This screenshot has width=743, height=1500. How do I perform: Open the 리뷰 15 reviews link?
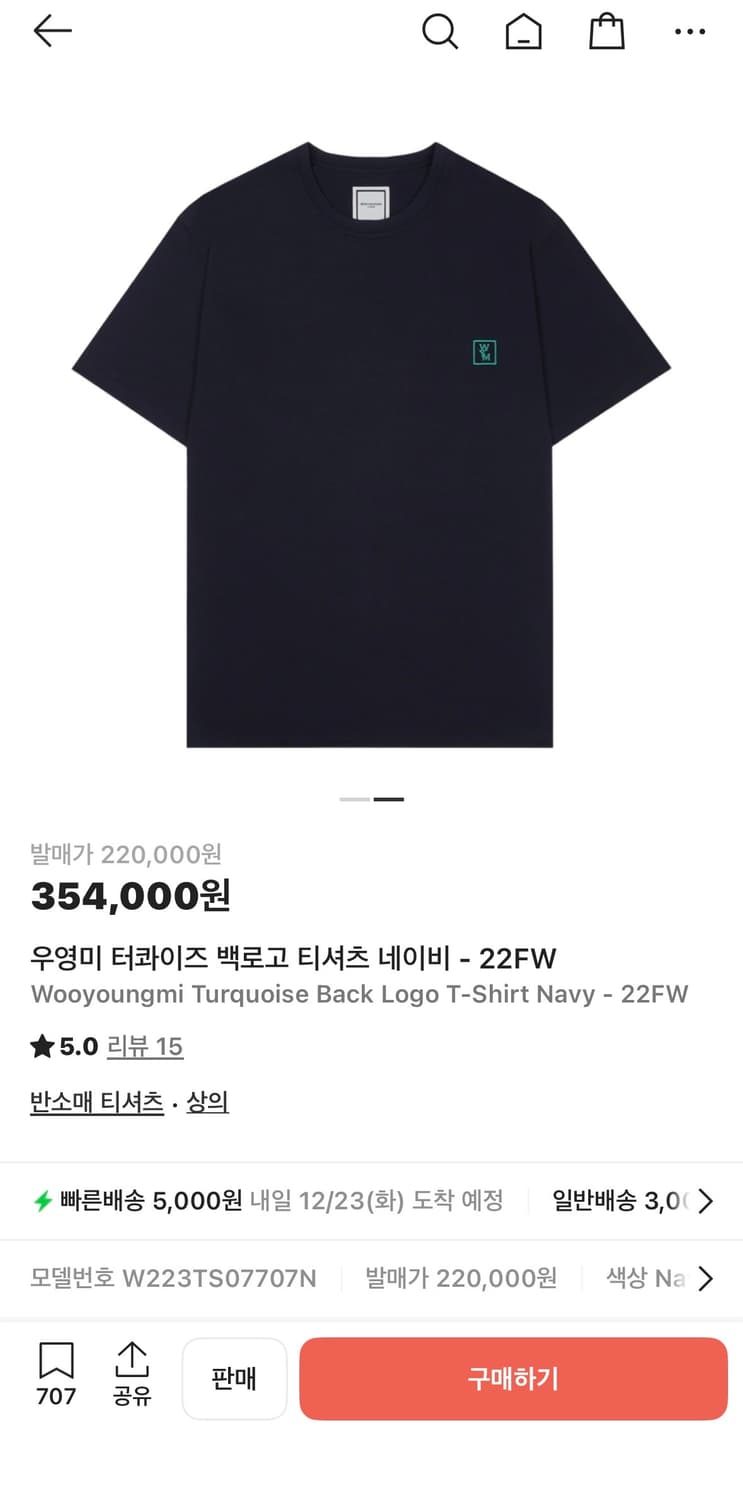click(145, 1047)
